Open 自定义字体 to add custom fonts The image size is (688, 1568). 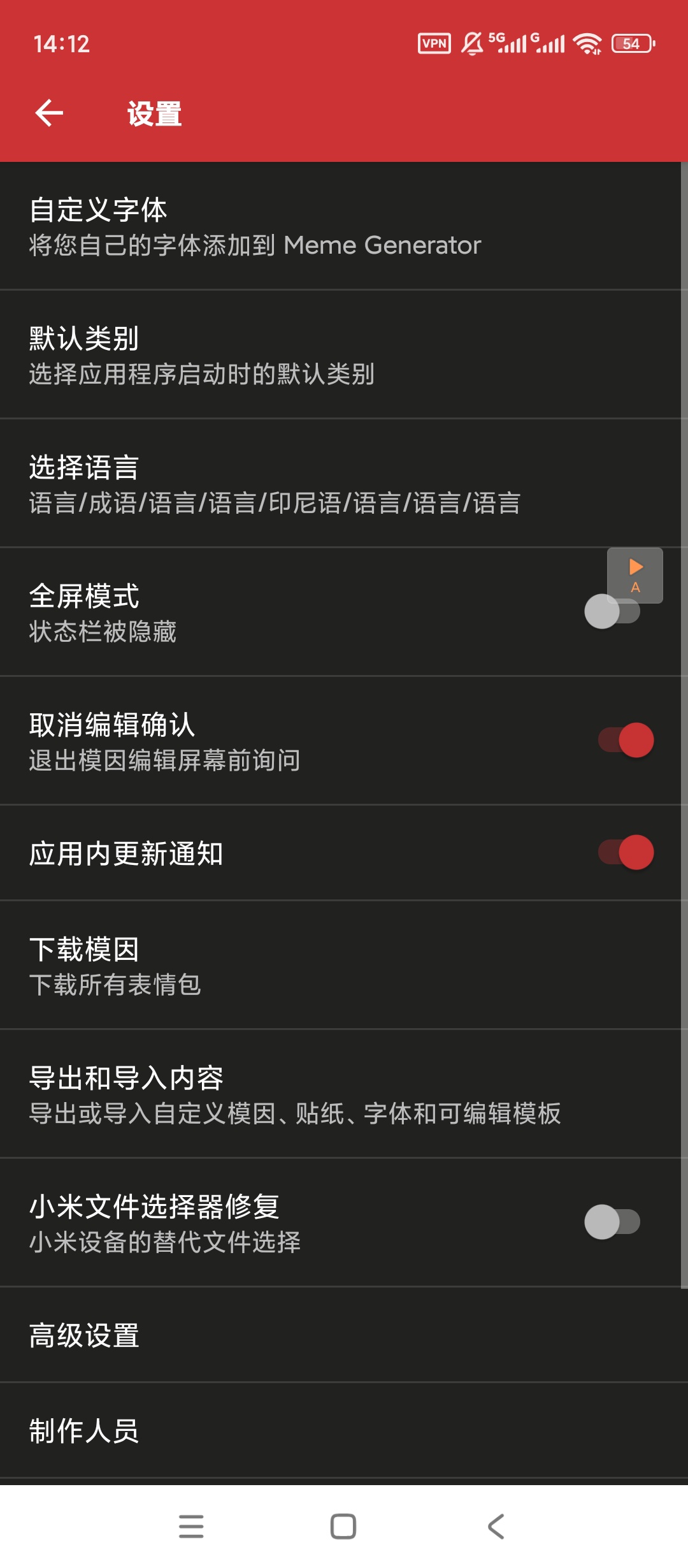coord(255,226)
